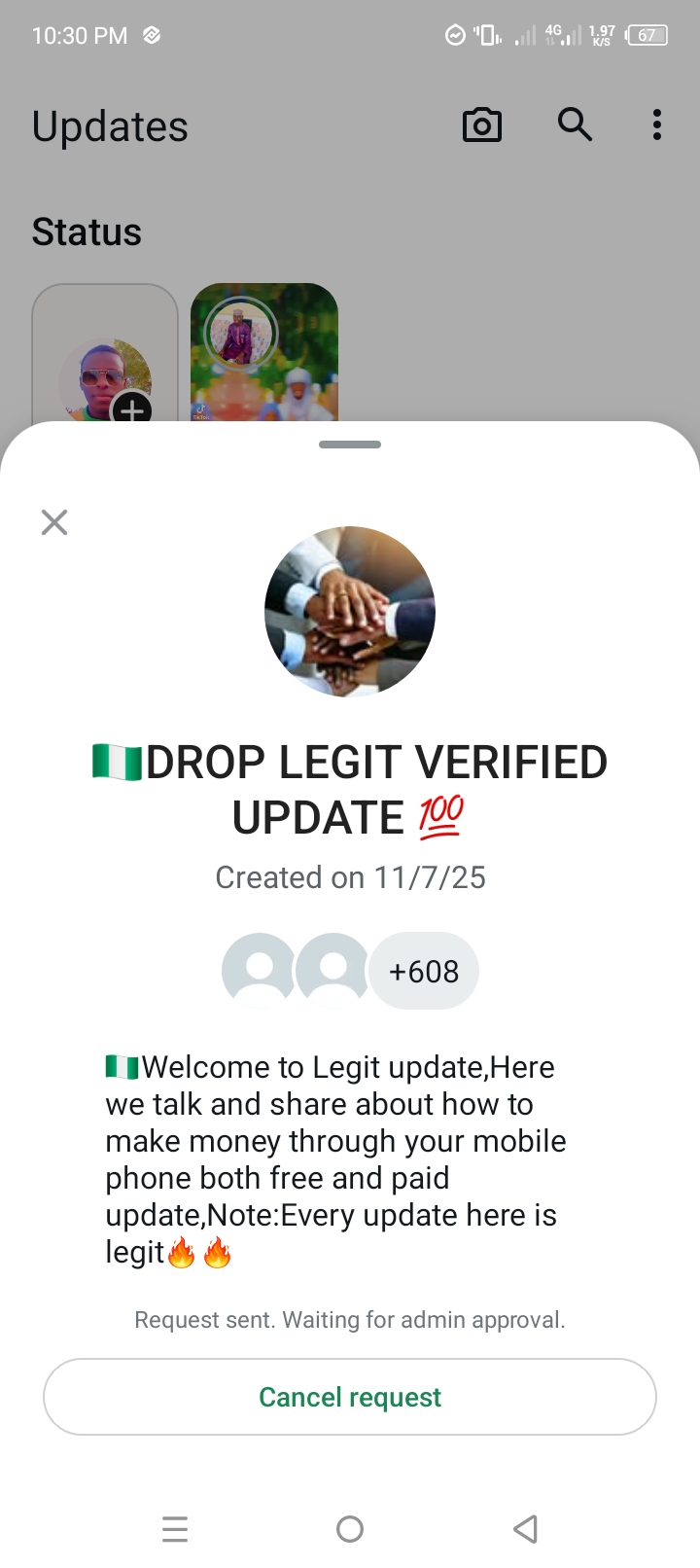Viewport: 700px width, 1568px height.
Task: Tap the Cancel request button
Action: 350,1397
